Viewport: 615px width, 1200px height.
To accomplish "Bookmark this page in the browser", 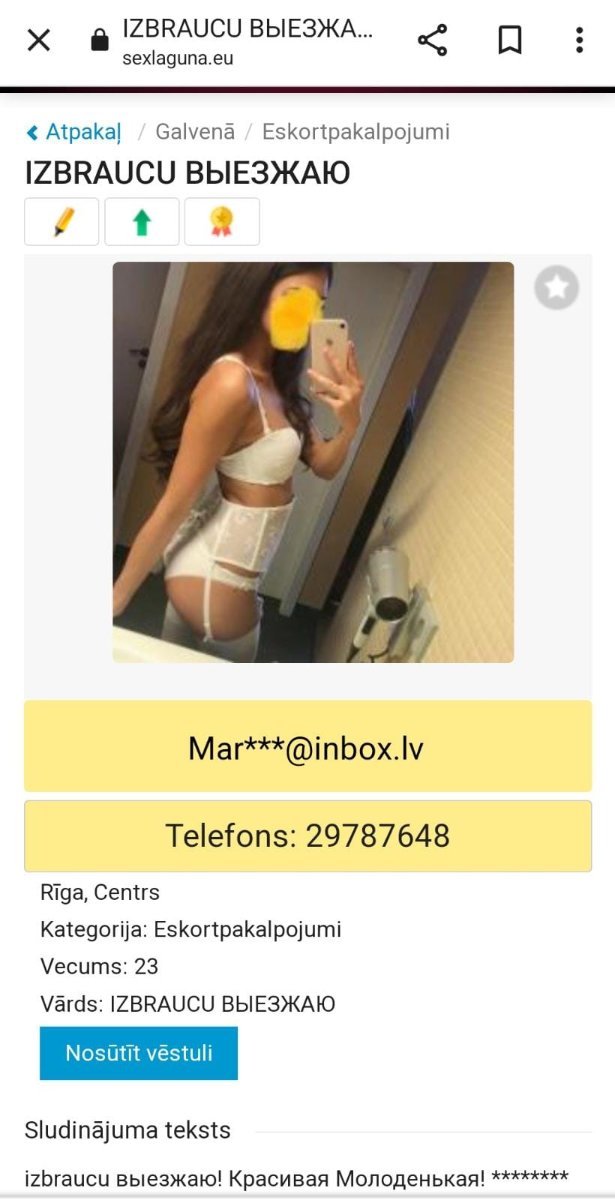I will pos(510,40).
